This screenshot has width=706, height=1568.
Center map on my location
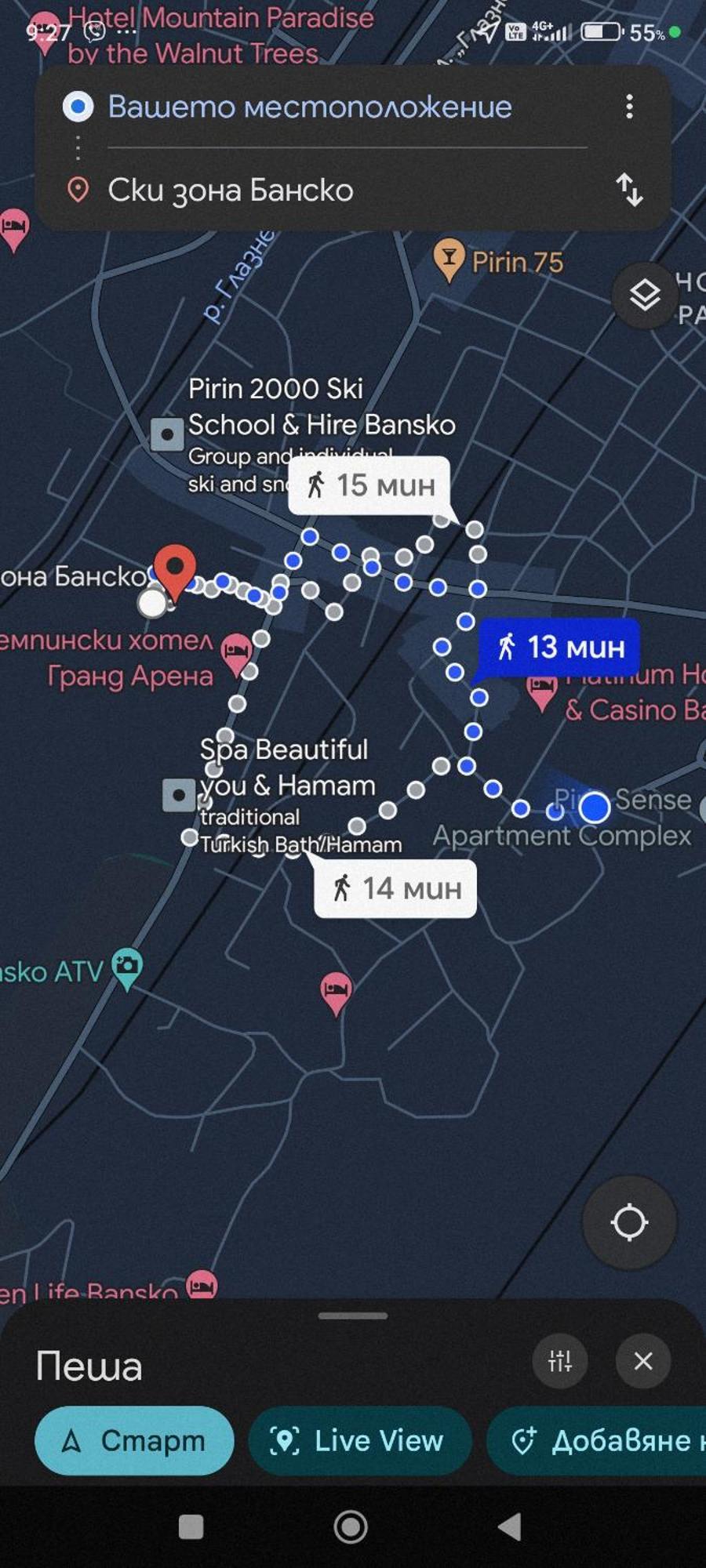click(x=629, y=1221)
